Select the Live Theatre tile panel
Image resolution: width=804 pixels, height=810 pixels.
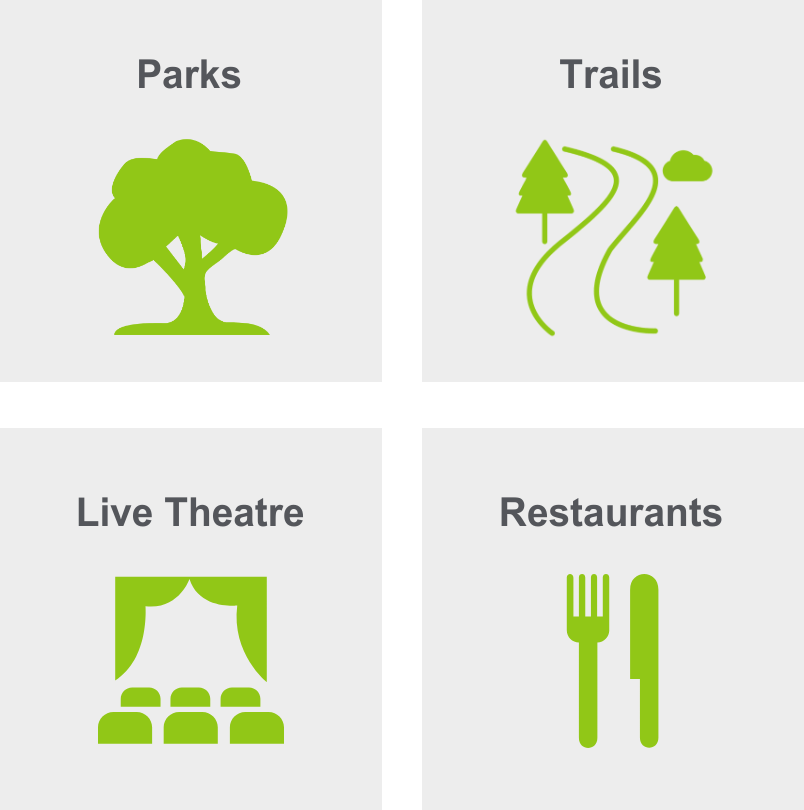190,615
